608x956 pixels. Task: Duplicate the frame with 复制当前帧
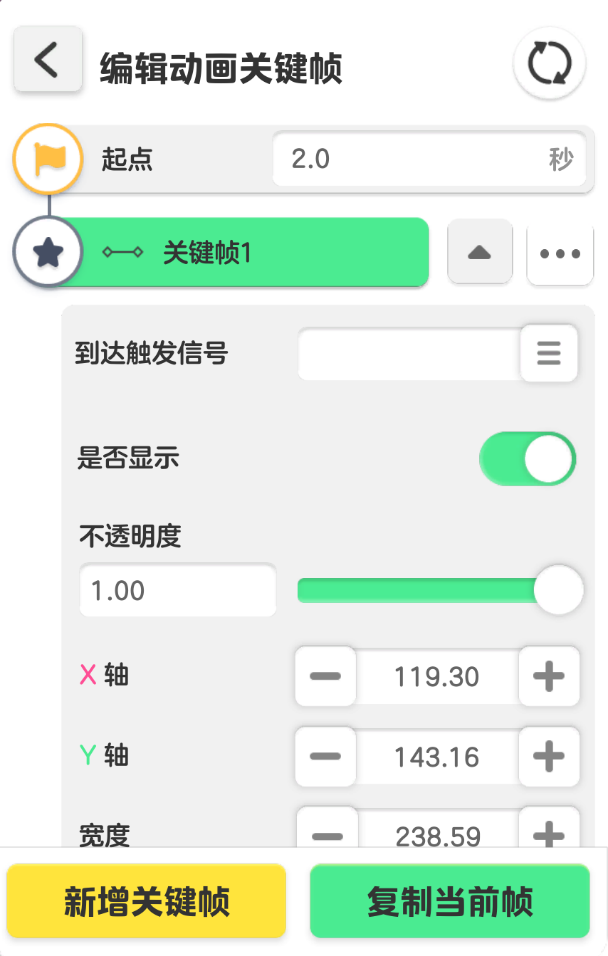click(x=449, y=901)
